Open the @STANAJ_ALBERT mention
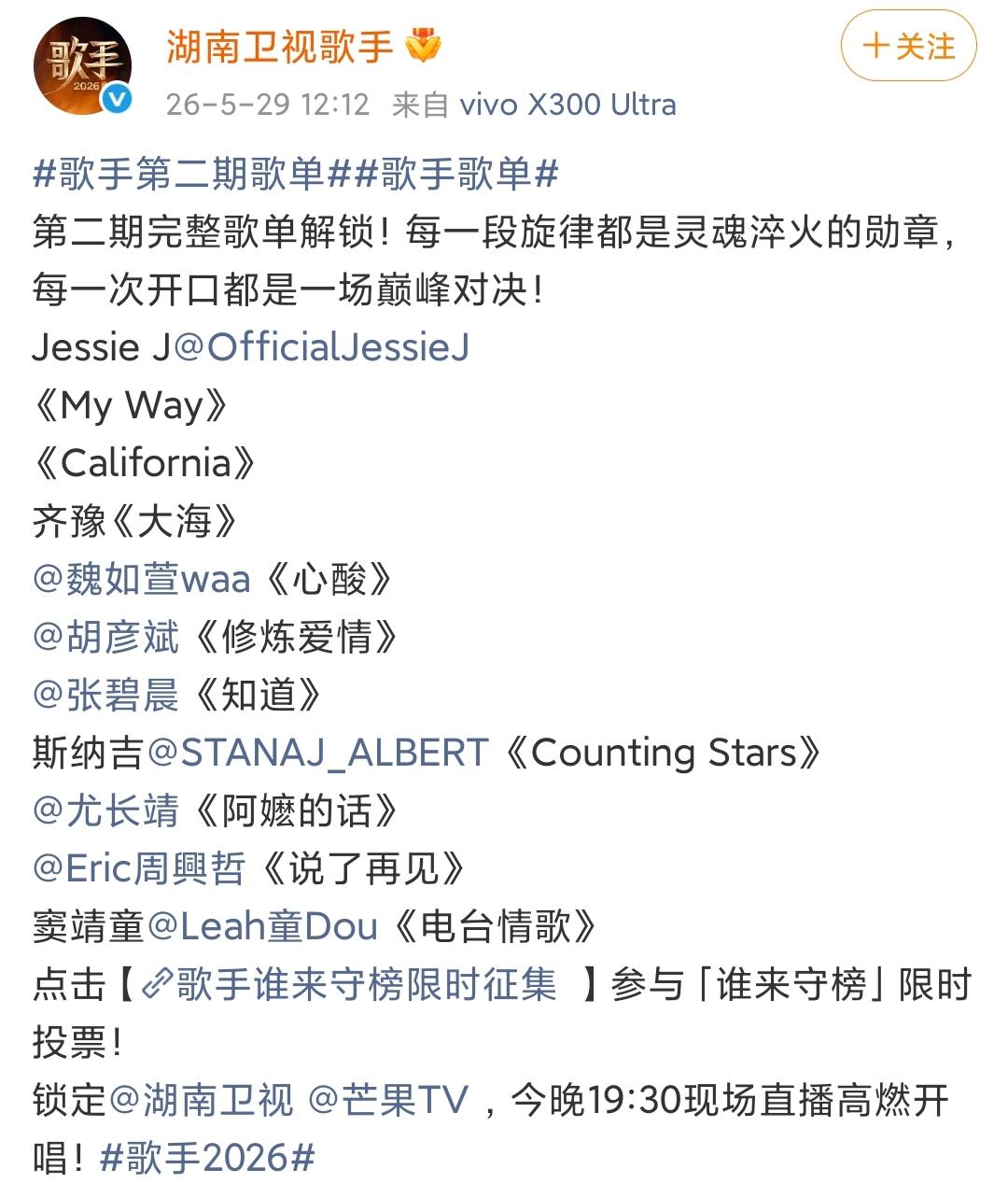Image resolution: width=1008 pixels, height=1183 pixels. click(x=318, y=753)
